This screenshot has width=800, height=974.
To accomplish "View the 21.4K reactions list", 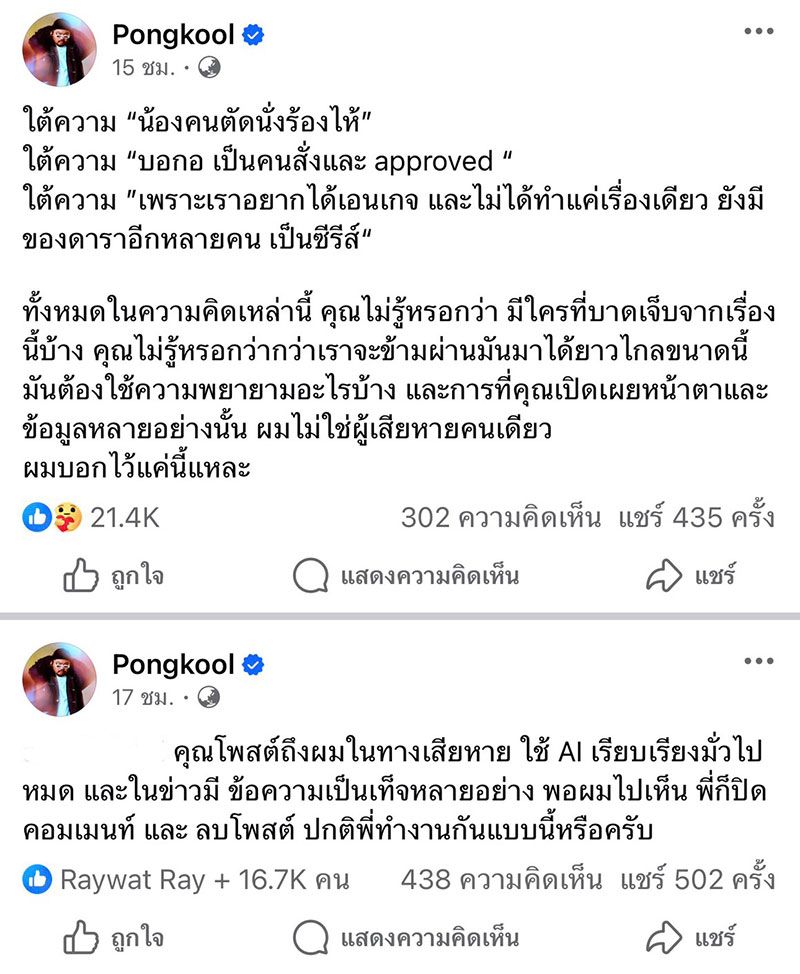I will point(91,517).
